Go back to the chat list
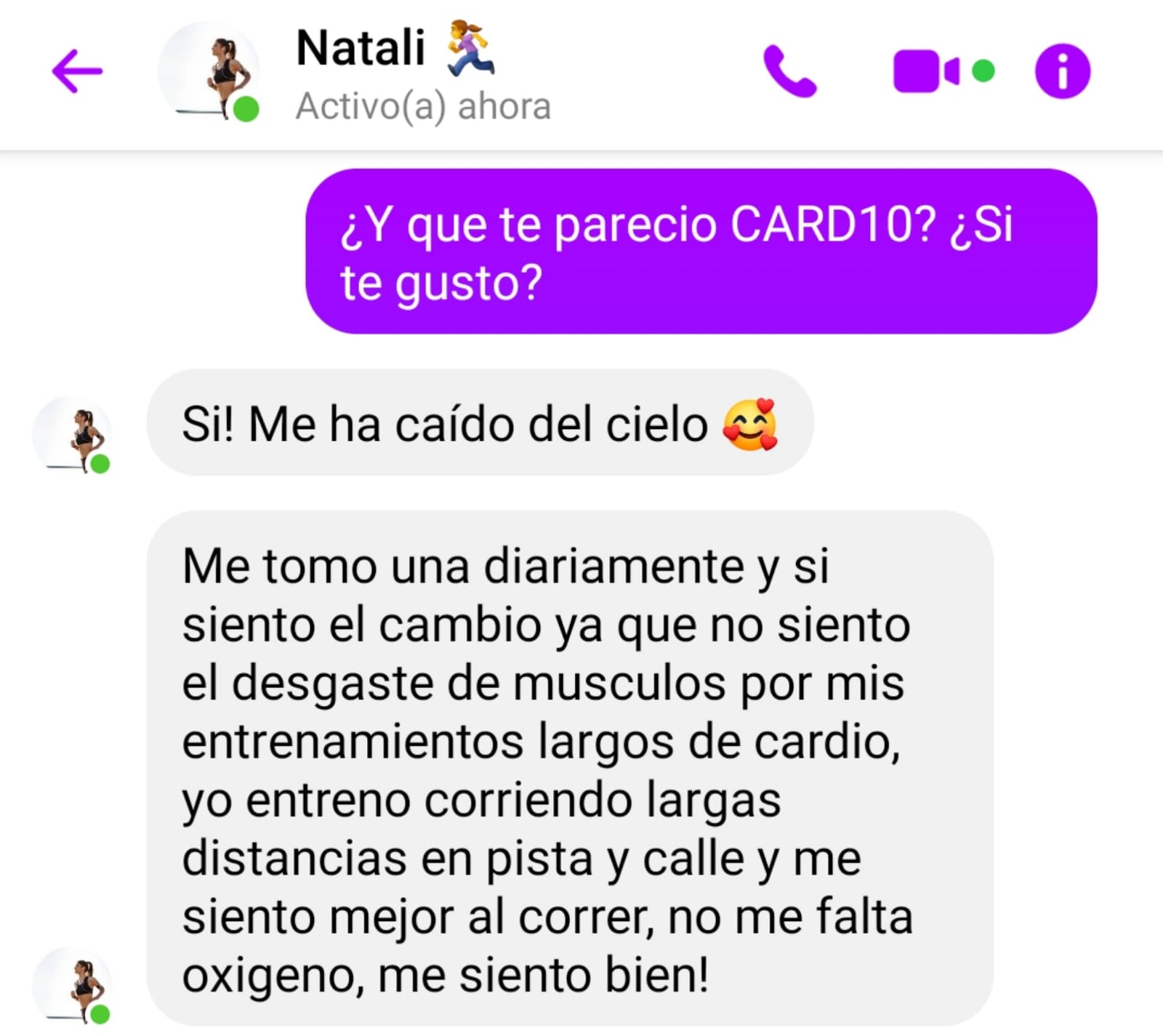 (77, 71)
